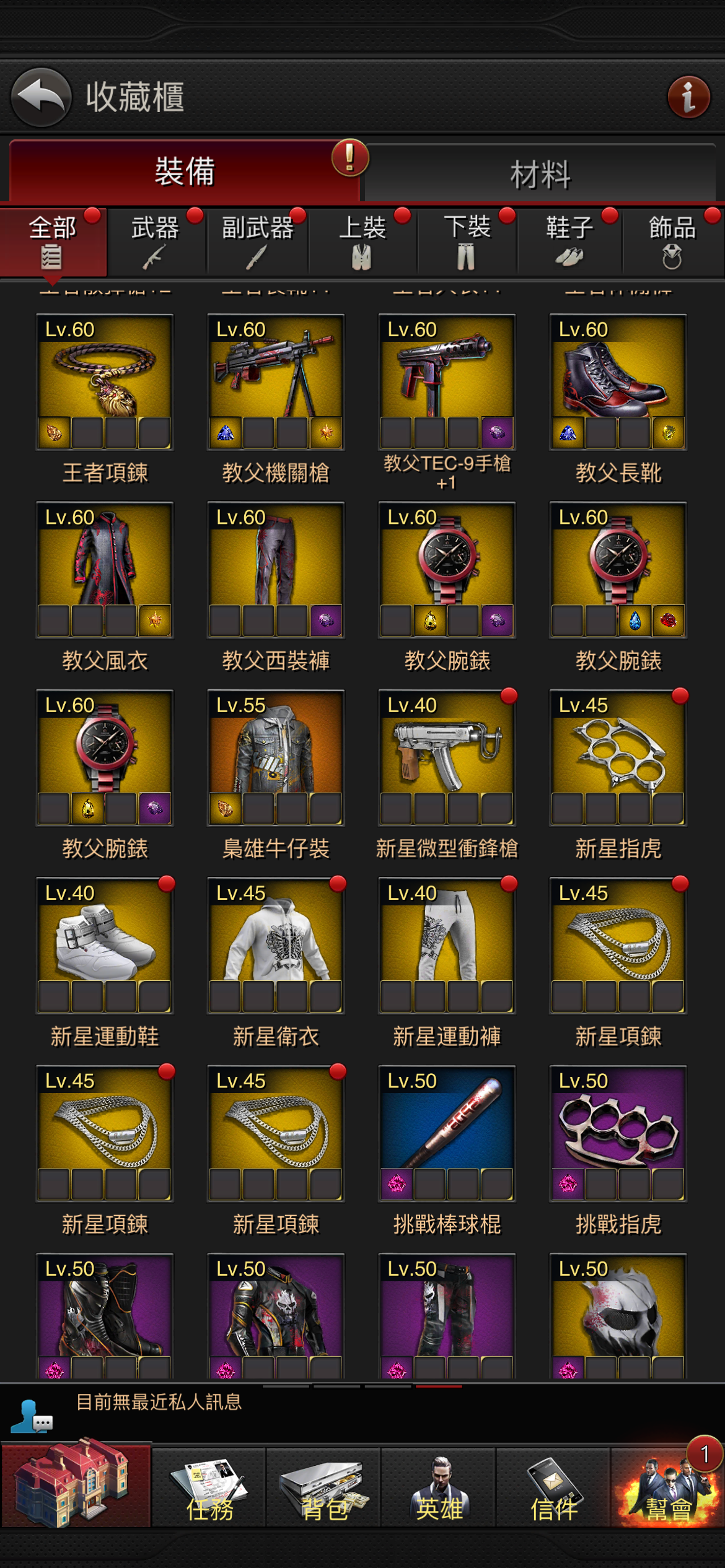725x1568 pixels.
Task: Open the 幫會 section
Action: tap(668, 1487)
